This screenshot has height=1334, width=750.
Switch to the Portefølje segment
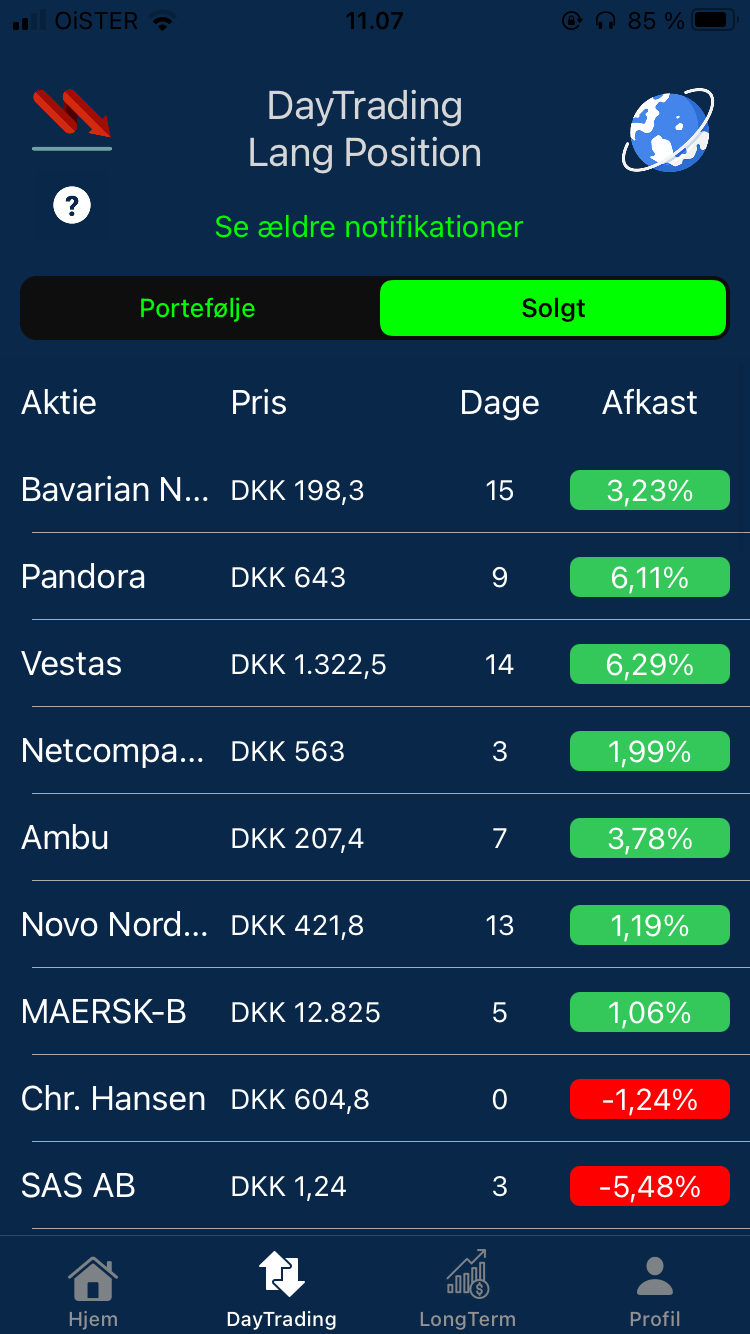click(x=198, y=308)
